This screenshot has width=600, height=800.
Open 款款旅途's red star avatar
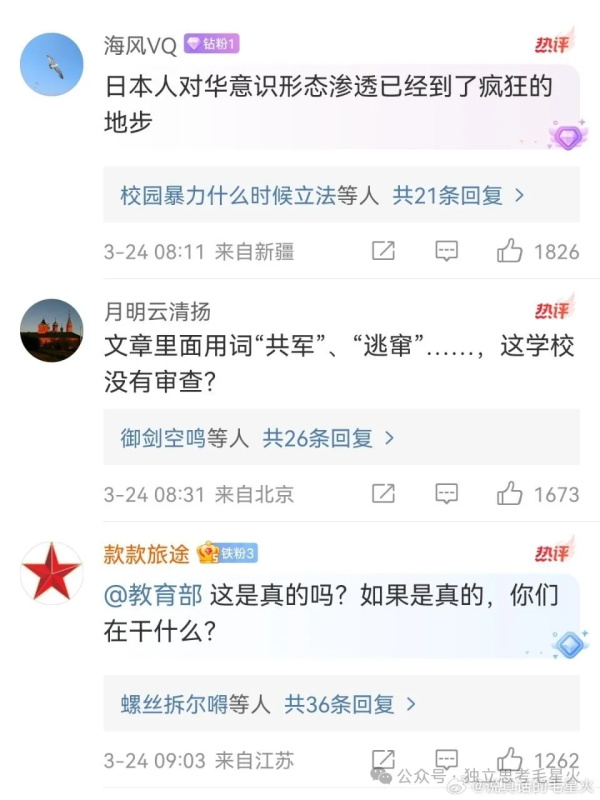click(51, 573)
